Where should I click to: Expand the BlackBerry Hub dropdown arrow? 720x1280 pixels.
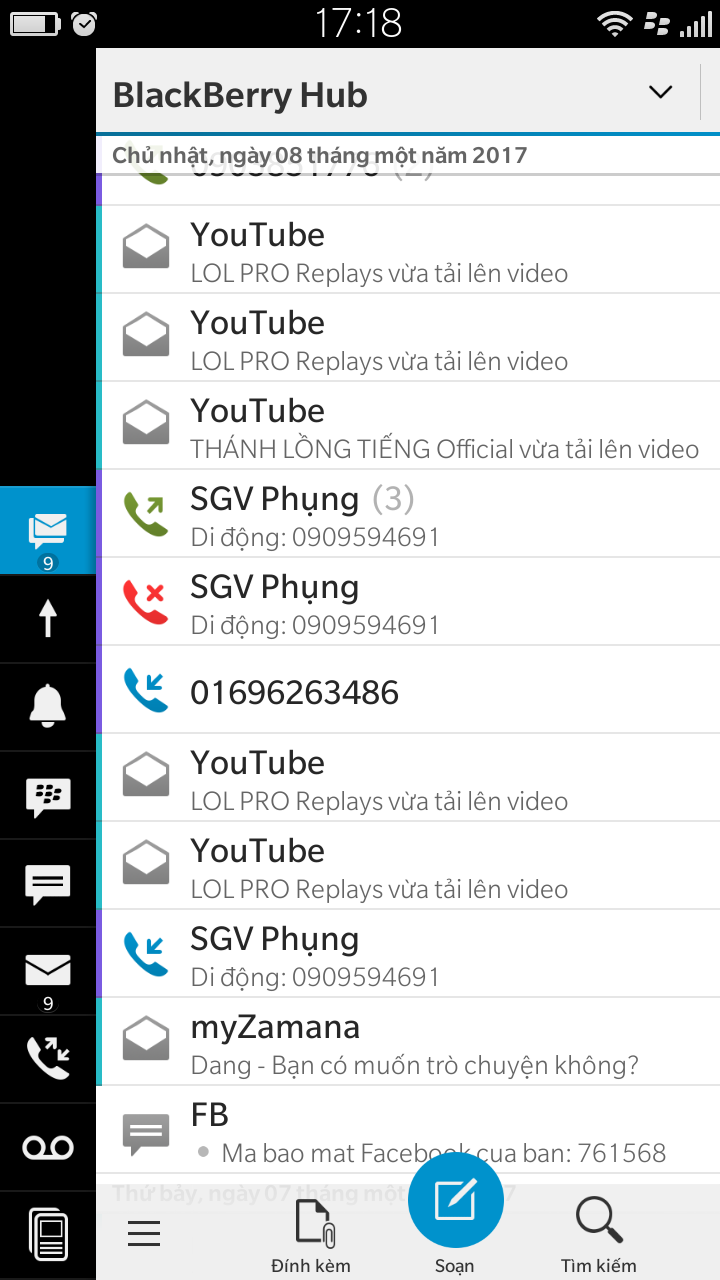pos(660,93)
